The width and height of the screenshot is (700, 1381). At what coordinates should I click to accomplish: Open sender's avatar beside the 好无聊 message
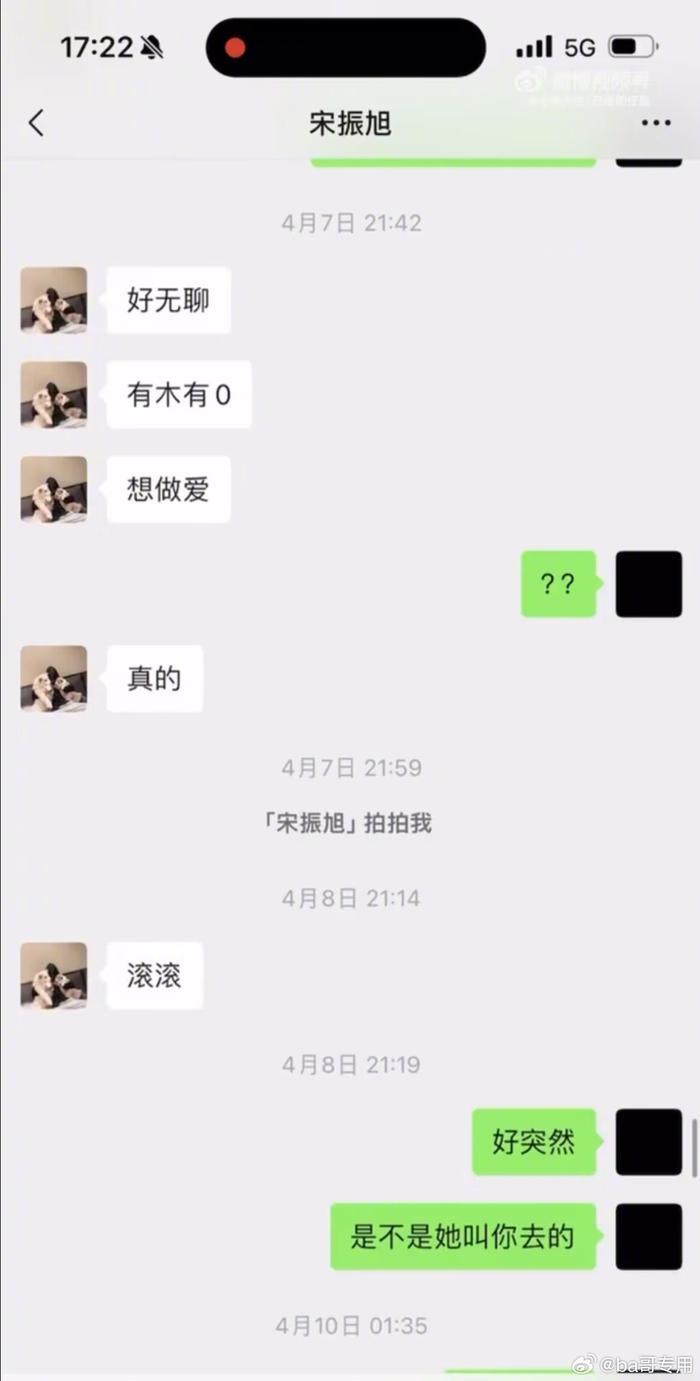[54, 300]
